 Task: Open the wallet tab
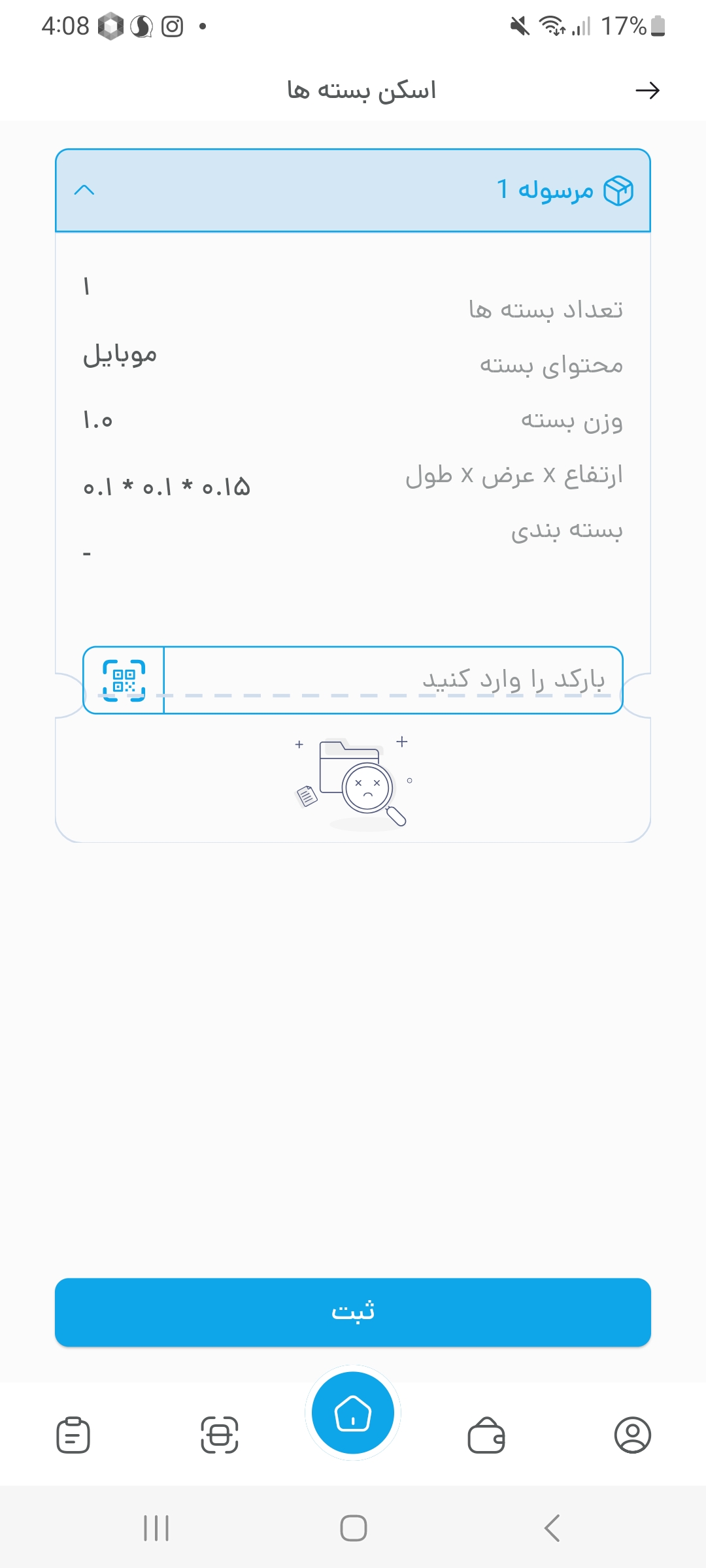point(486,1435)
